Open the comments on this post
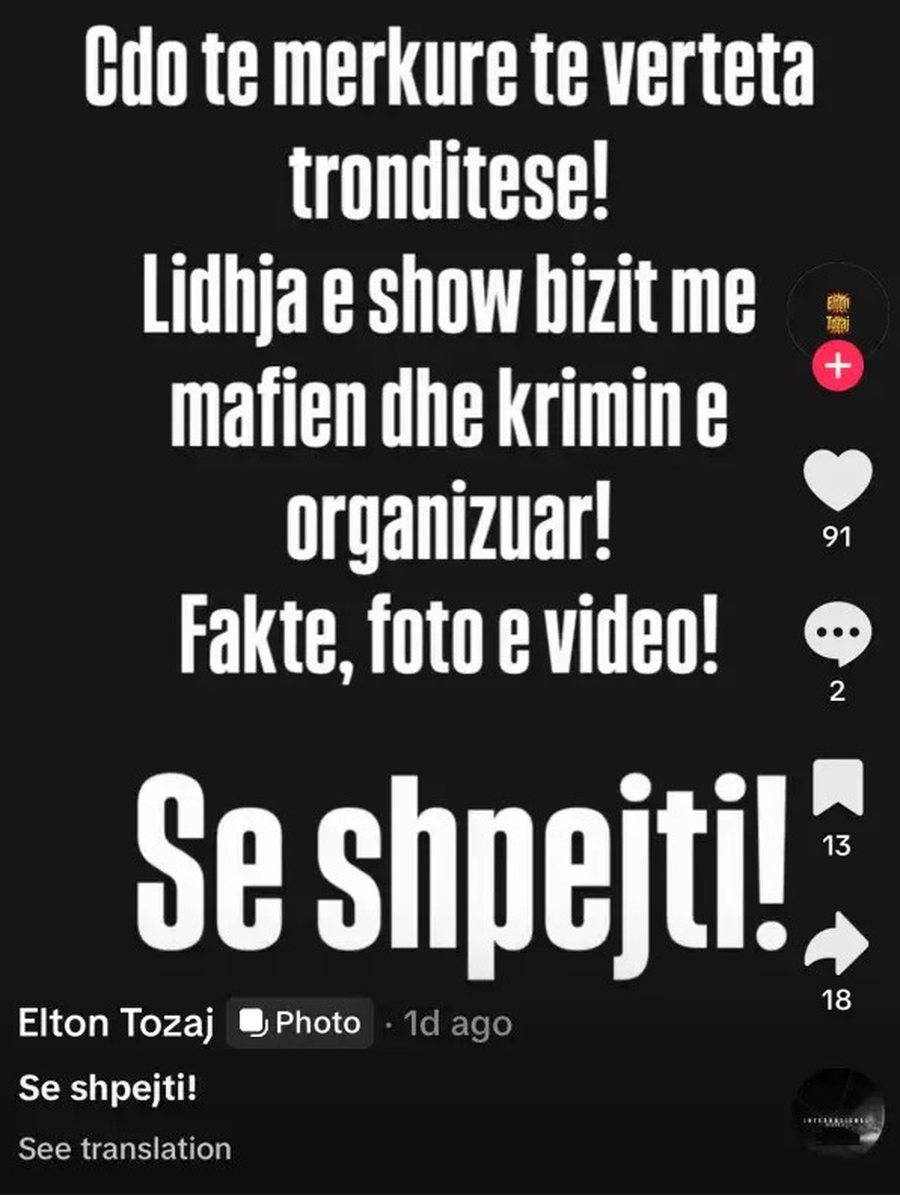 pos(838,633)
